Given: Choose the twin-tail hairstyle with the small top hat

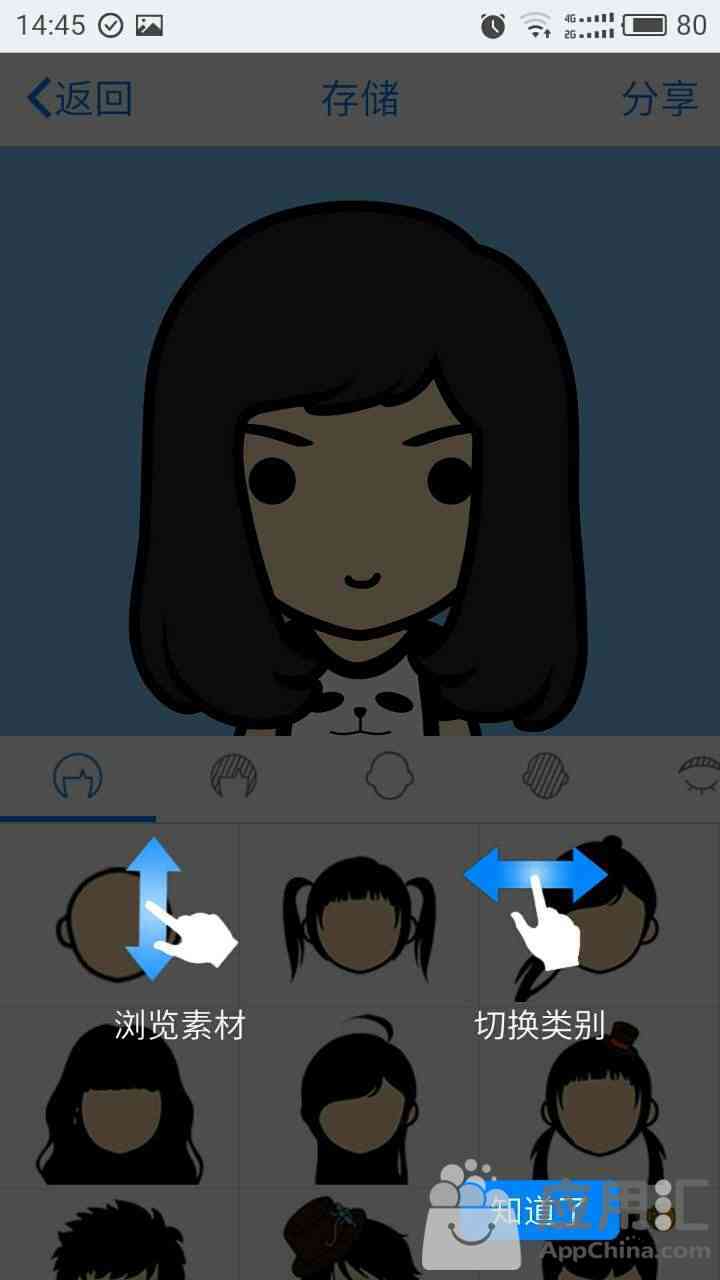Looking at the screenshot, I should click(600, 1097).
